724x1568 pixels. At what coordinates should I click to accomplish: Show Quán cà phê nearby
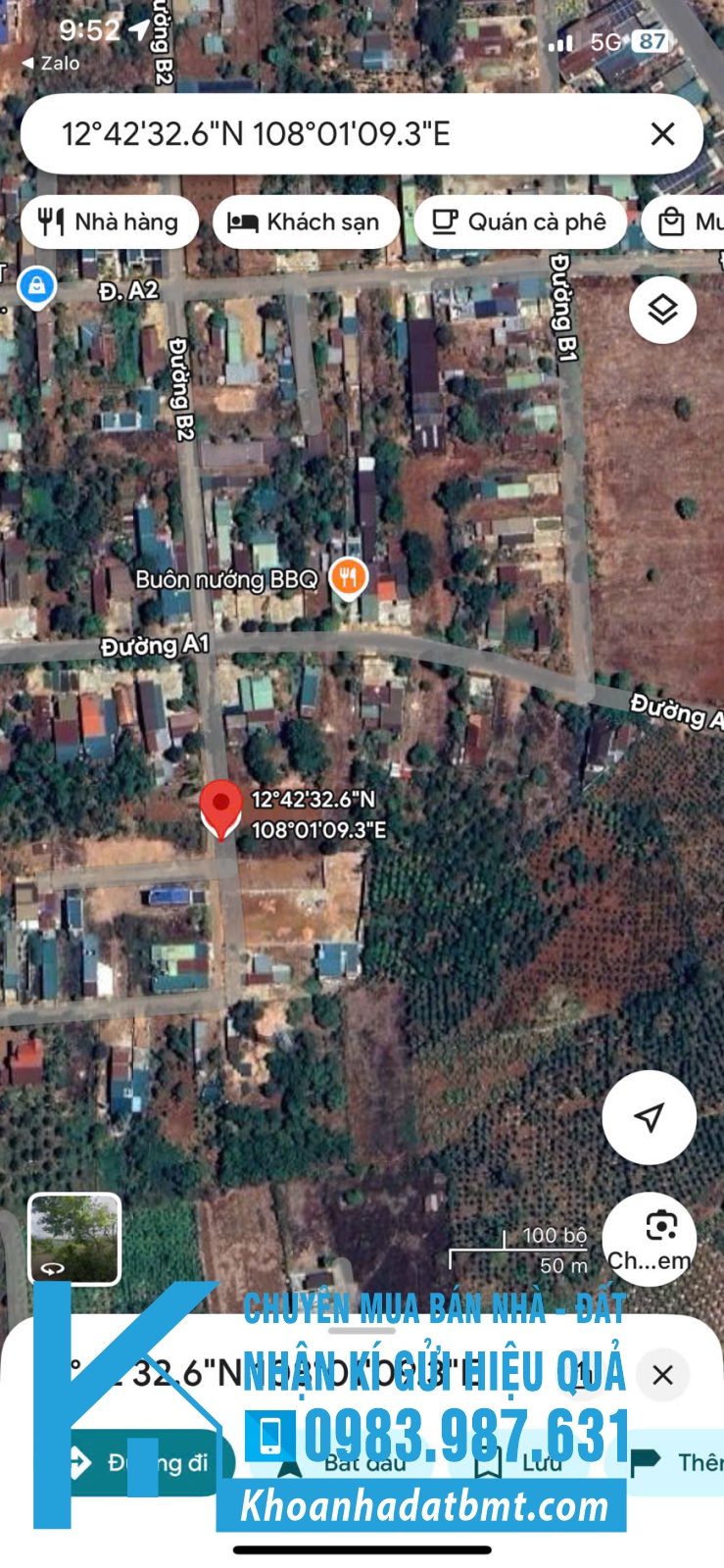pos(523,222)
